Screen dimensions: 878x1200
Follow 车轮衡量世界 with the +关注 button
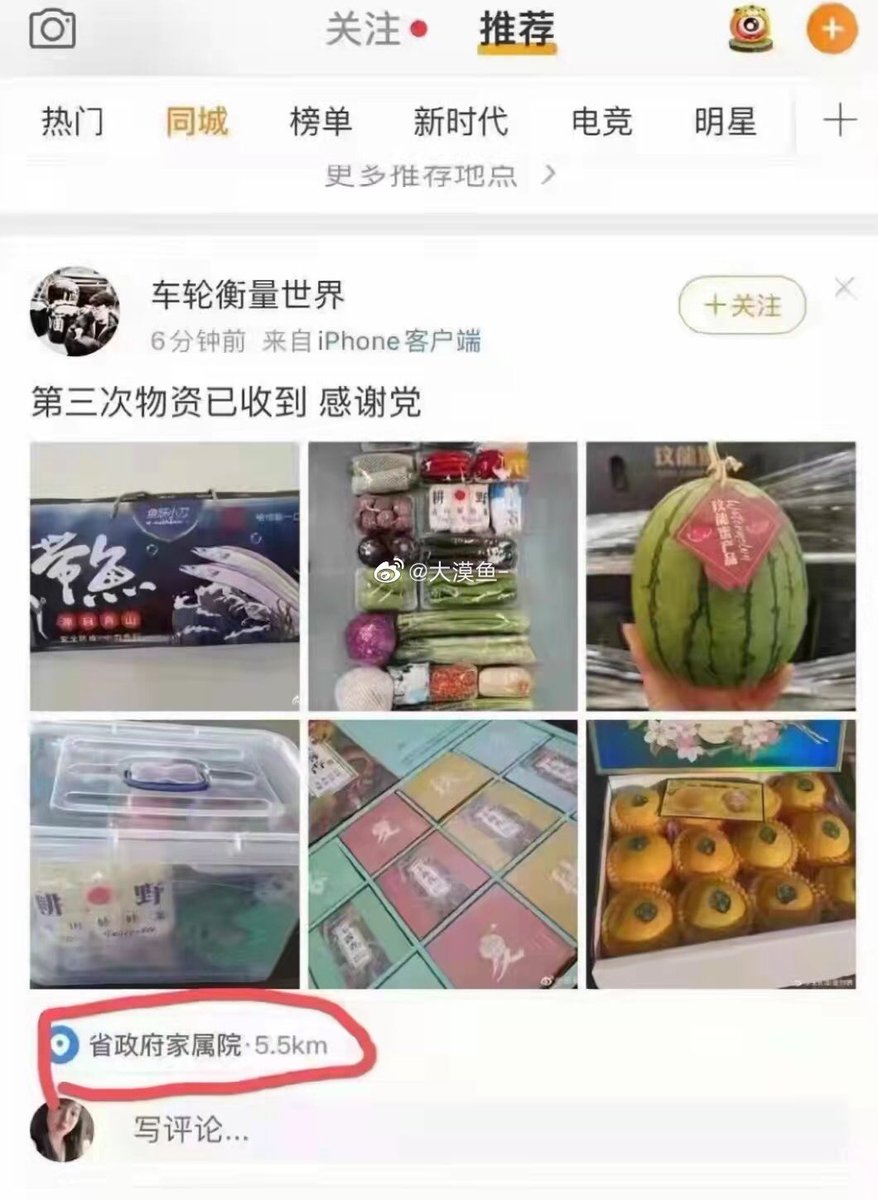pyautogui.click(x=742, y=305)
